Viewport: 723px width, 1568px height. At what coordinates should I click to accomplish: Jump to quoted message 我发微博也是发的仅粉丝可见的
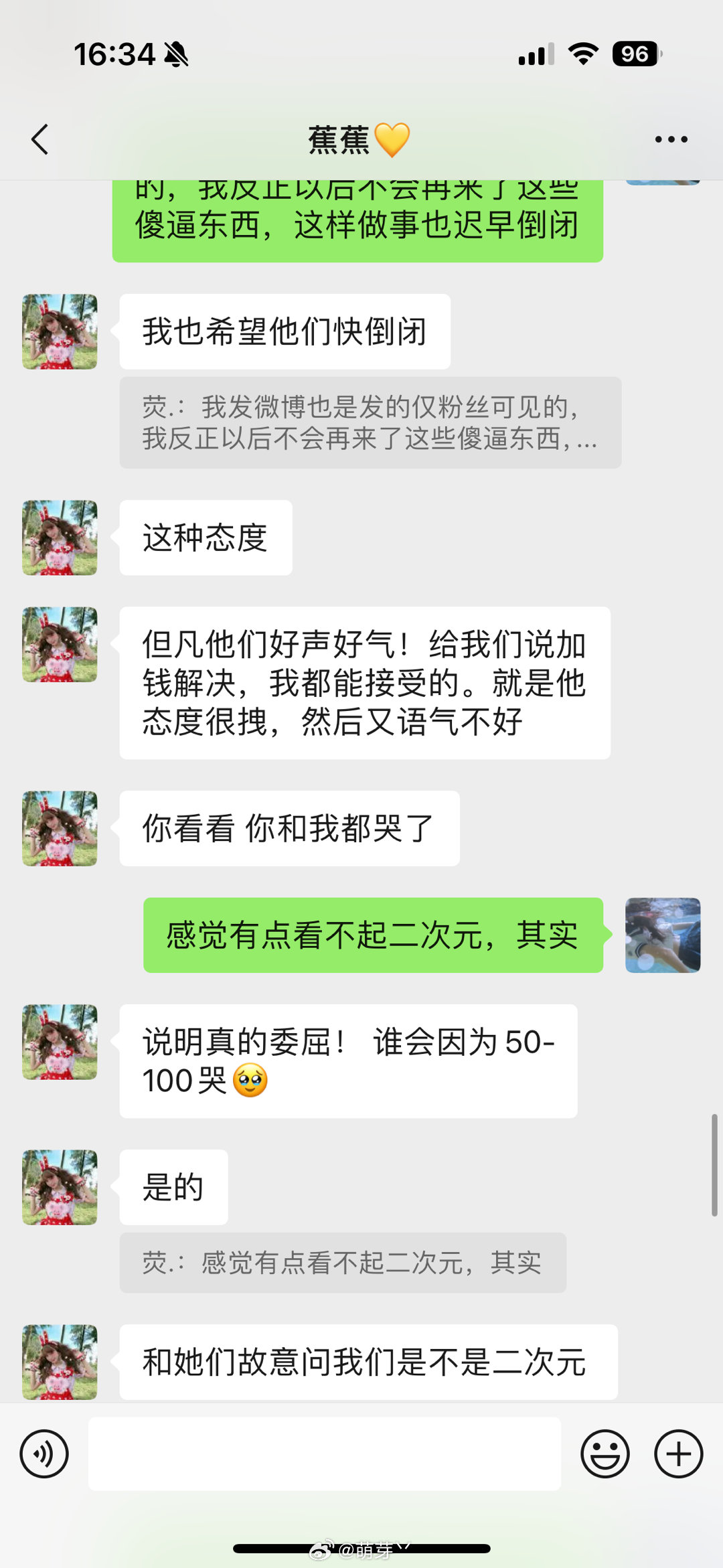click(370, 422)
